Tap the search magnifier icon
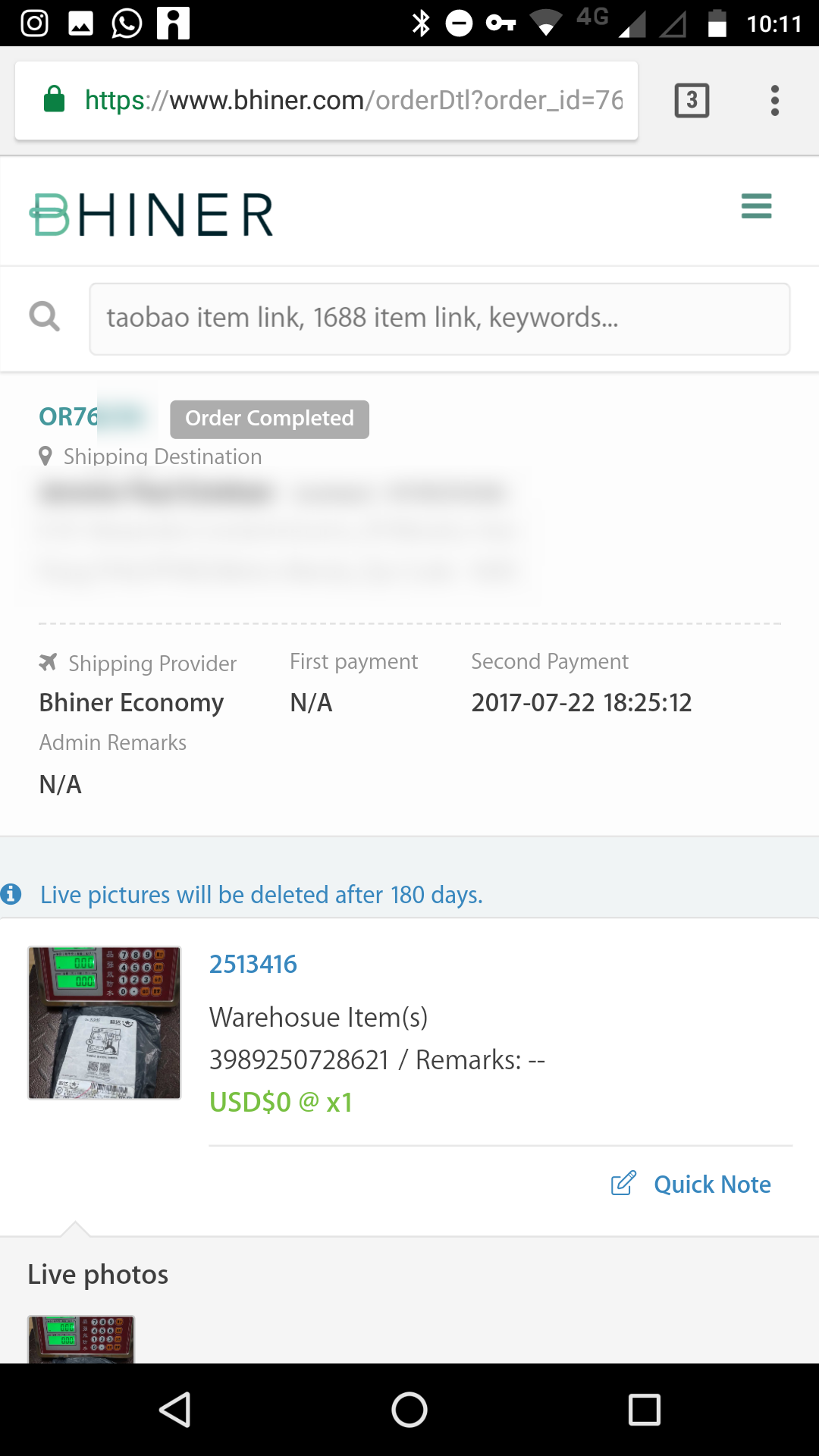 [44, 316]
